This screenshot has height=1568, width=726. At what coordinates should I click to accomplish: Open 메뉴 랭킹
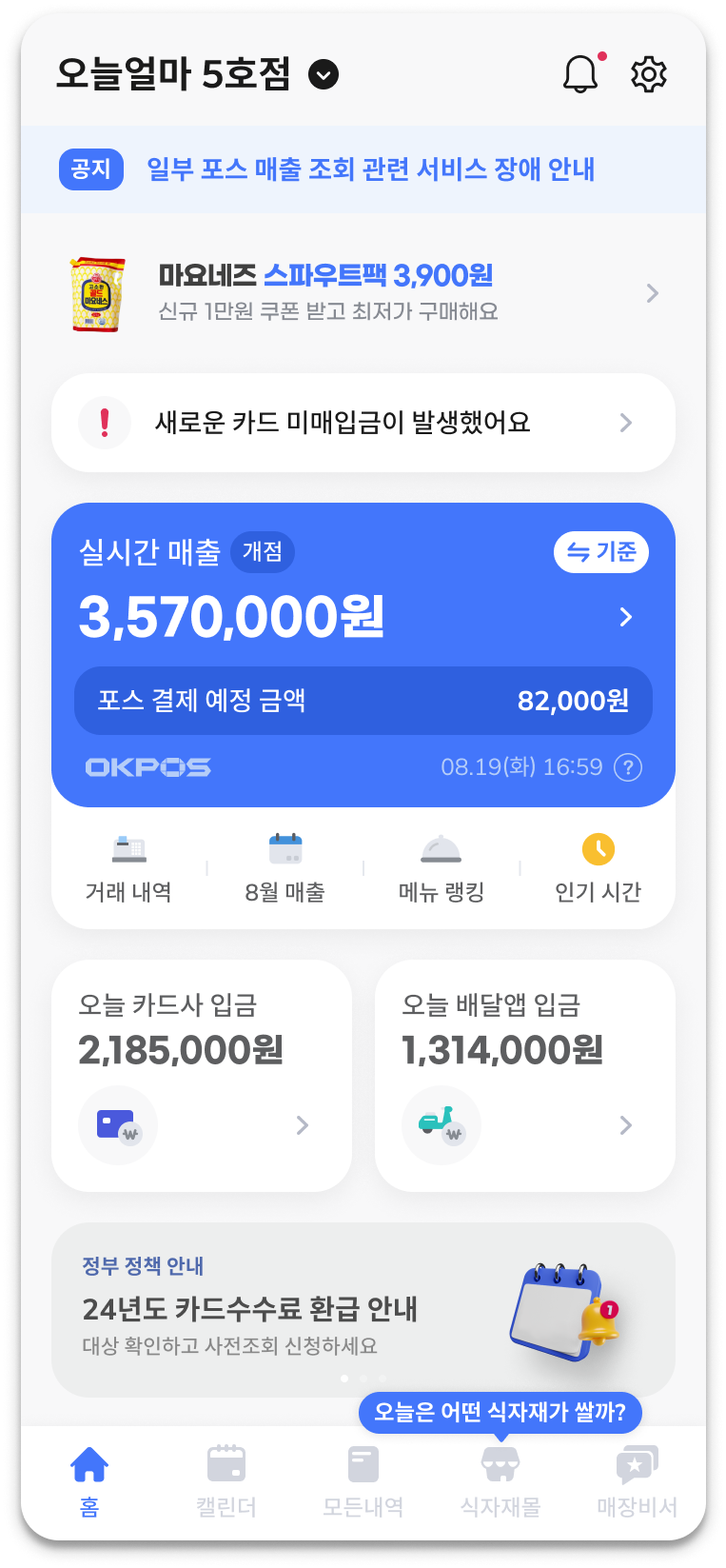[x=441, y=868]
